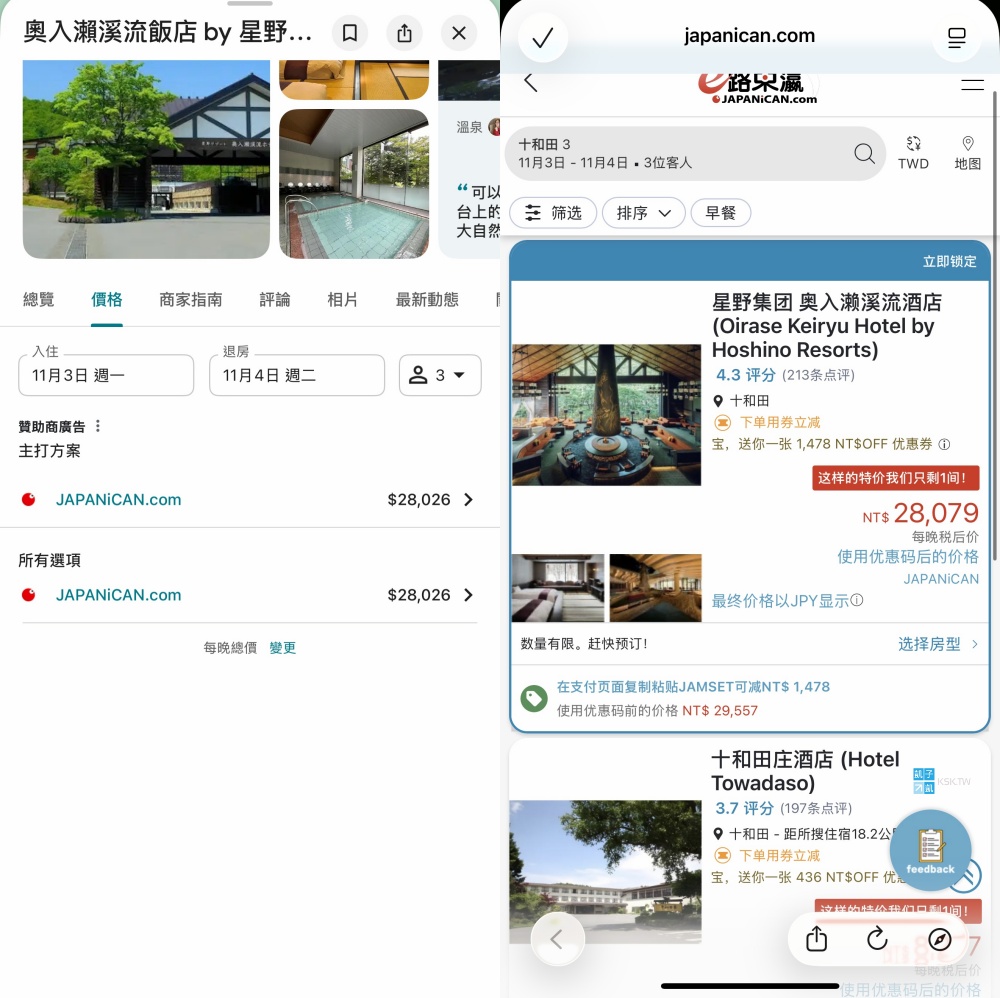Viewport: 1000px width, 998px height.
Task: Open the JAPANiCAN.com offer under 所有選項
Action: [x=248, y=595]
